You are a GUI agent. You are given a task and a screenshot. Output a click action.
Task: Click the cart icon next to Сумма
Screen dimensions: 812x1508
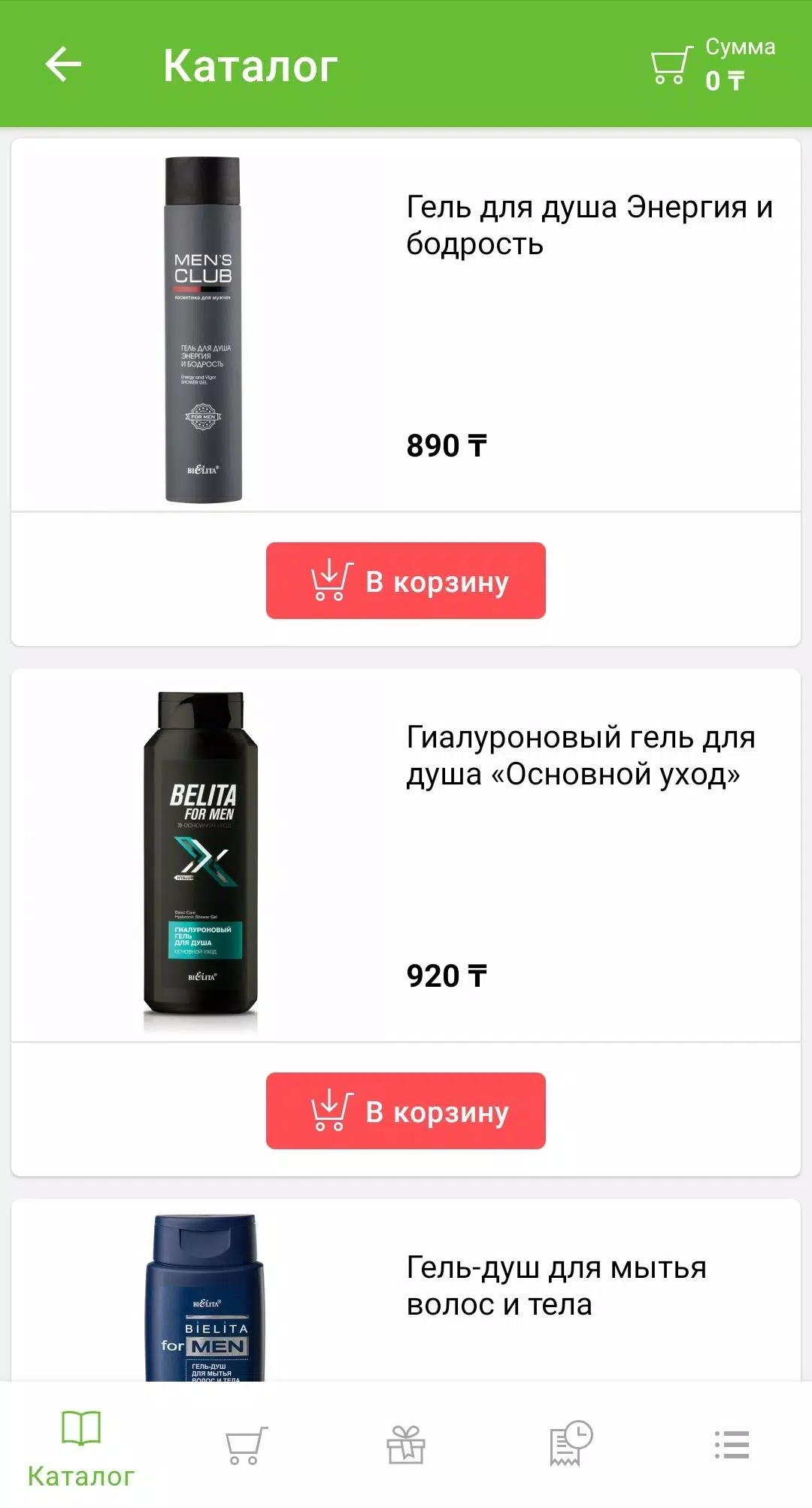point(670,64)
